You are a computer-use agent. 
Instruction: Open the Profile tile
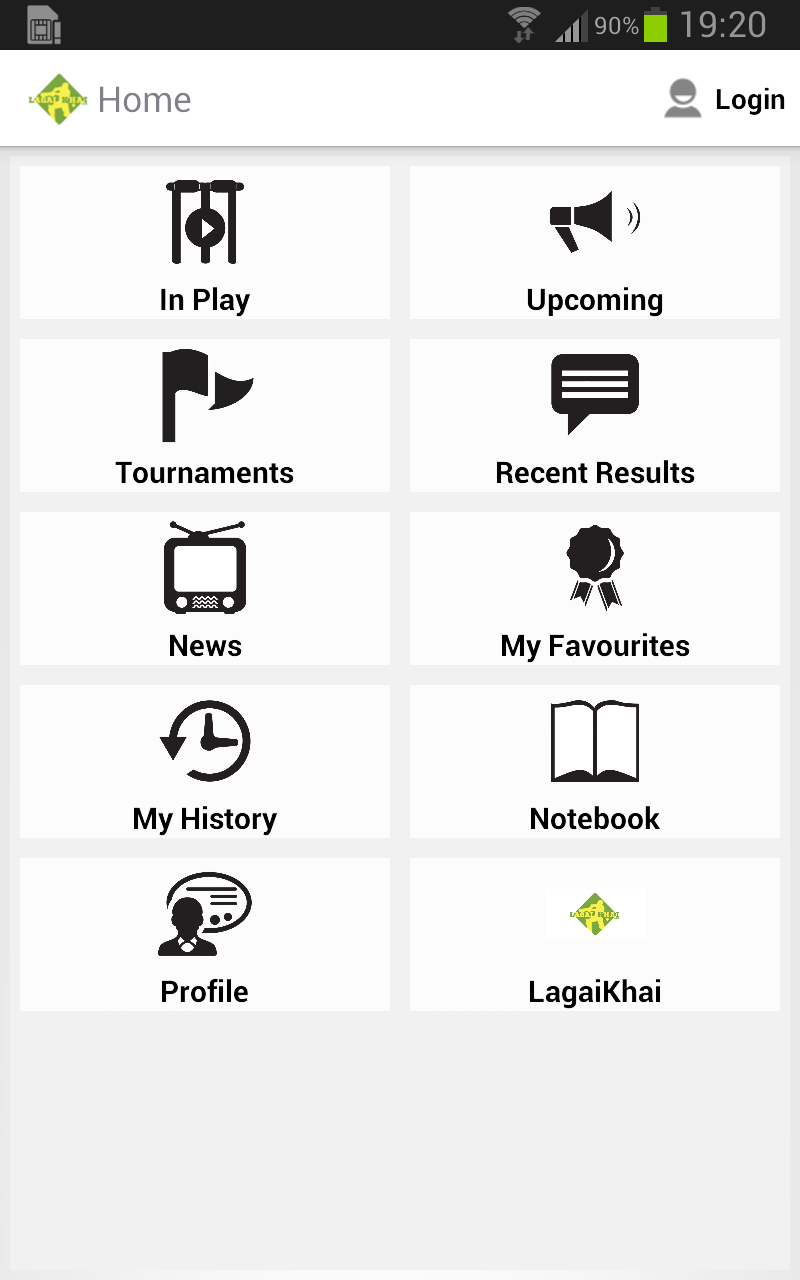click(205, 935)
